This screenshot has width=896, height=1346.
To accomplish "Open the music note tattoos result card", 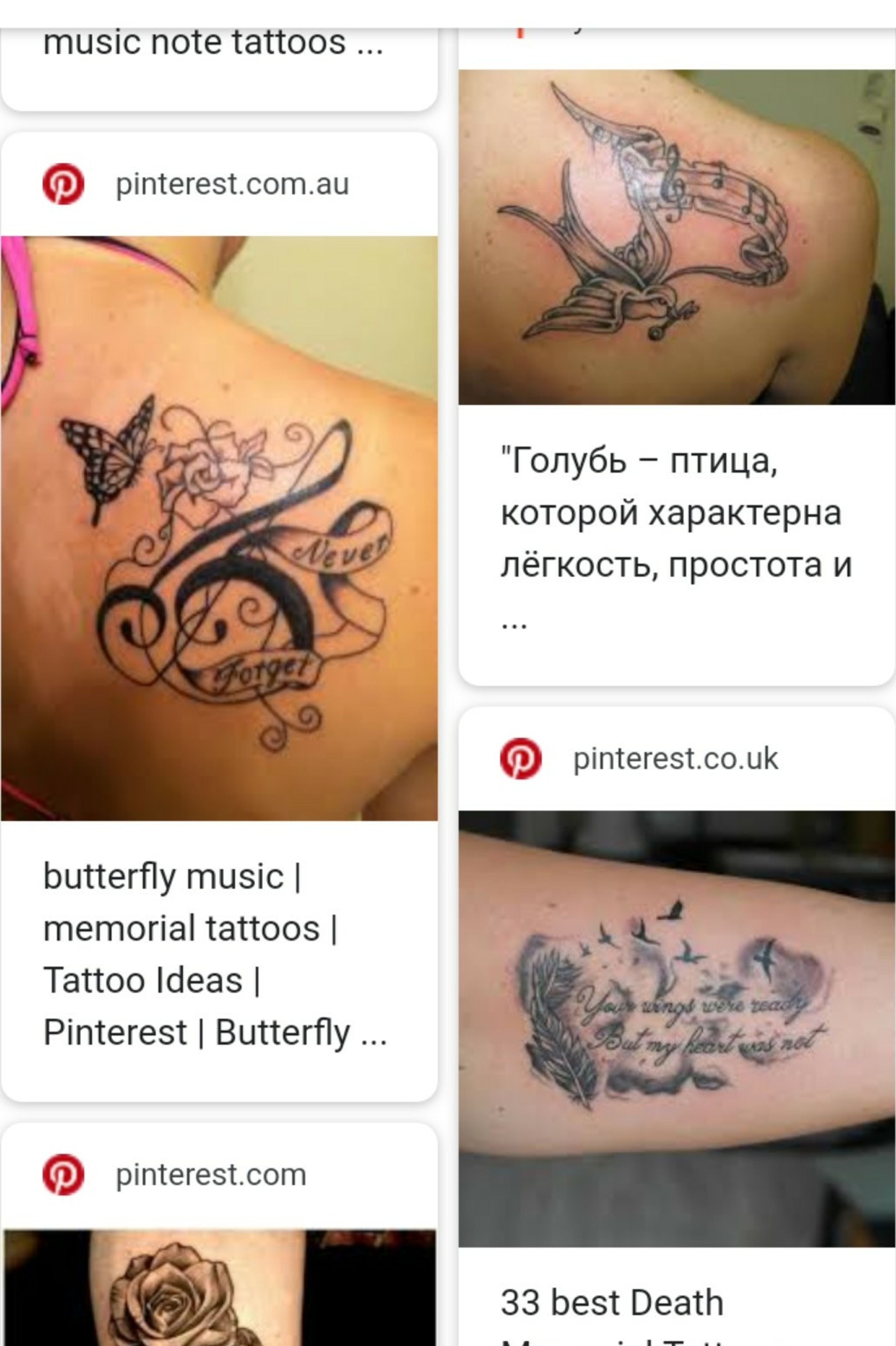I will click(x=220, y=69).
